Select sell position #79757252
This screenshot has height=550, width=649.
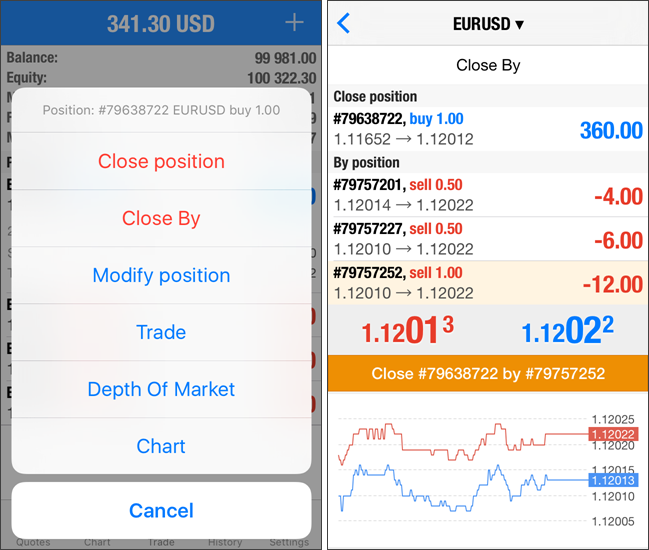coord(488,283)
